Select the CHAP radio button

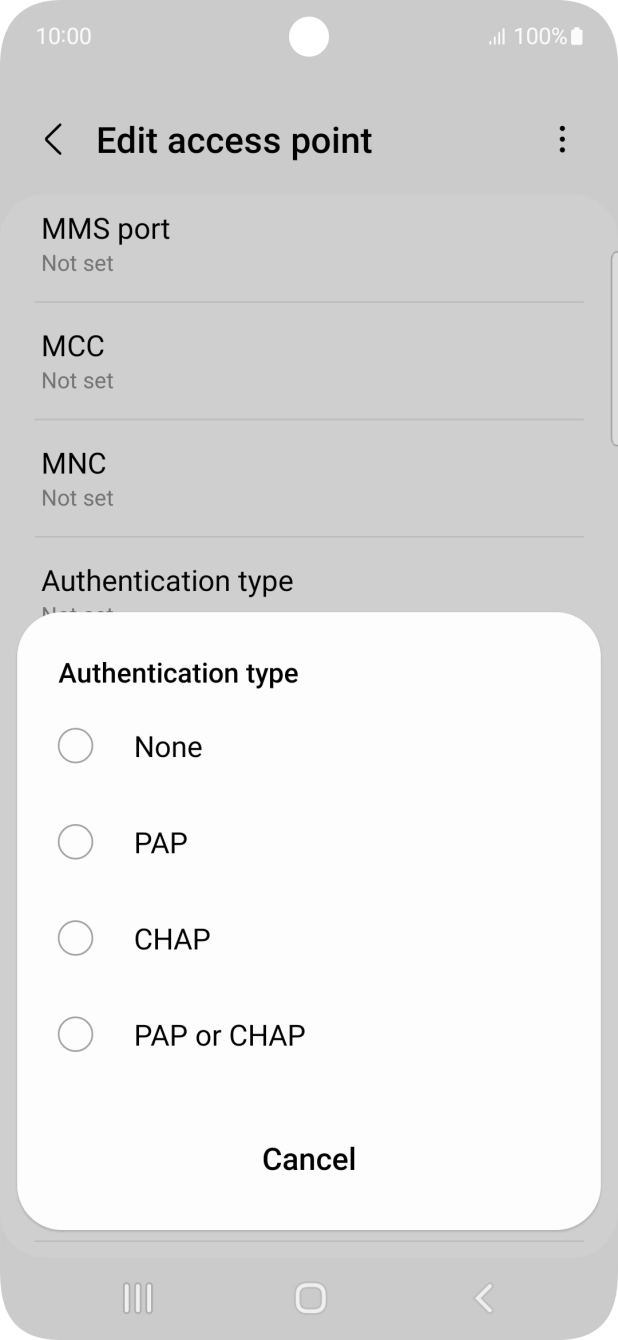pyautogui.click(x=76, y=938)
